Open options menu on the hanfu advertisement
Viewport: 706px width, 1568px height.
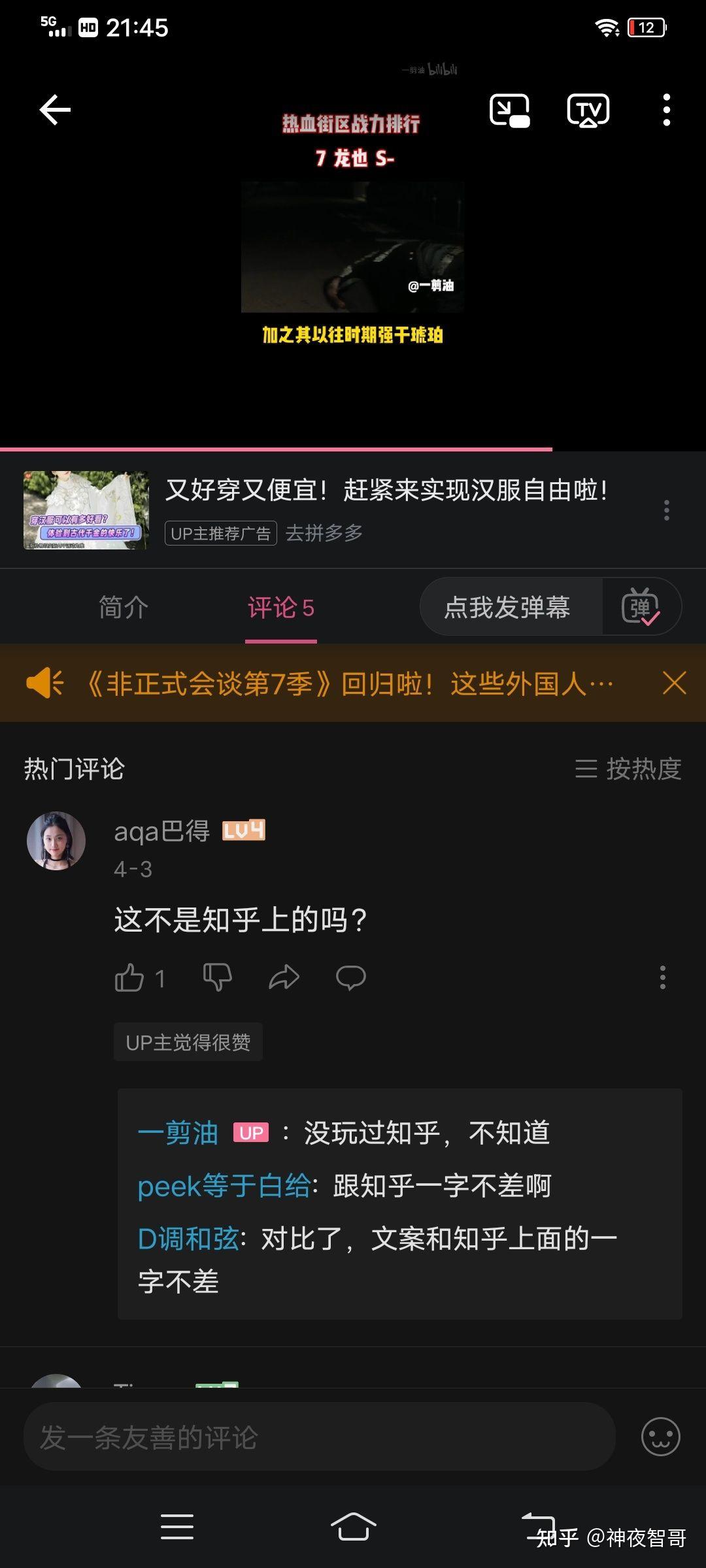coord(666,509)
